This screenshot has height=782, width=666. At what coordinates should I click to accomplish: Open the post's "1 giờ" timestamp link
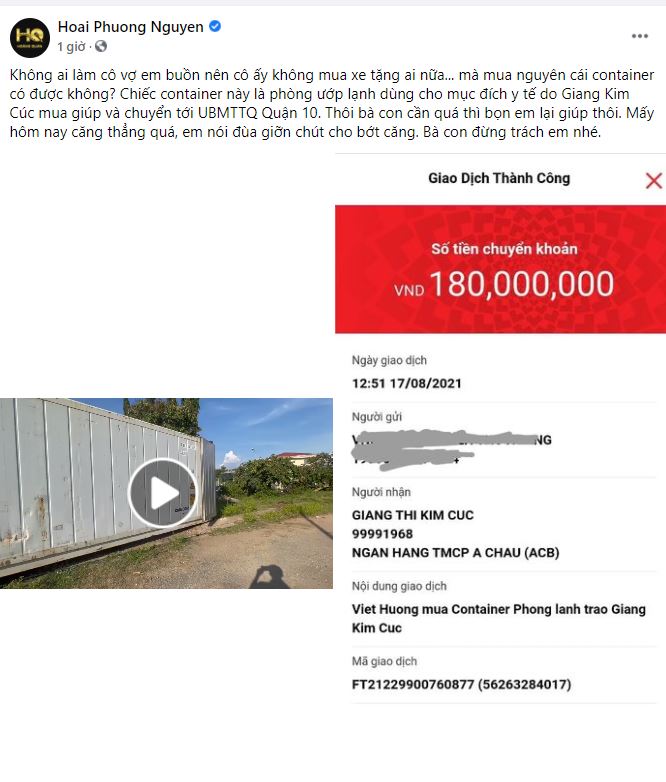coord(72,47)
